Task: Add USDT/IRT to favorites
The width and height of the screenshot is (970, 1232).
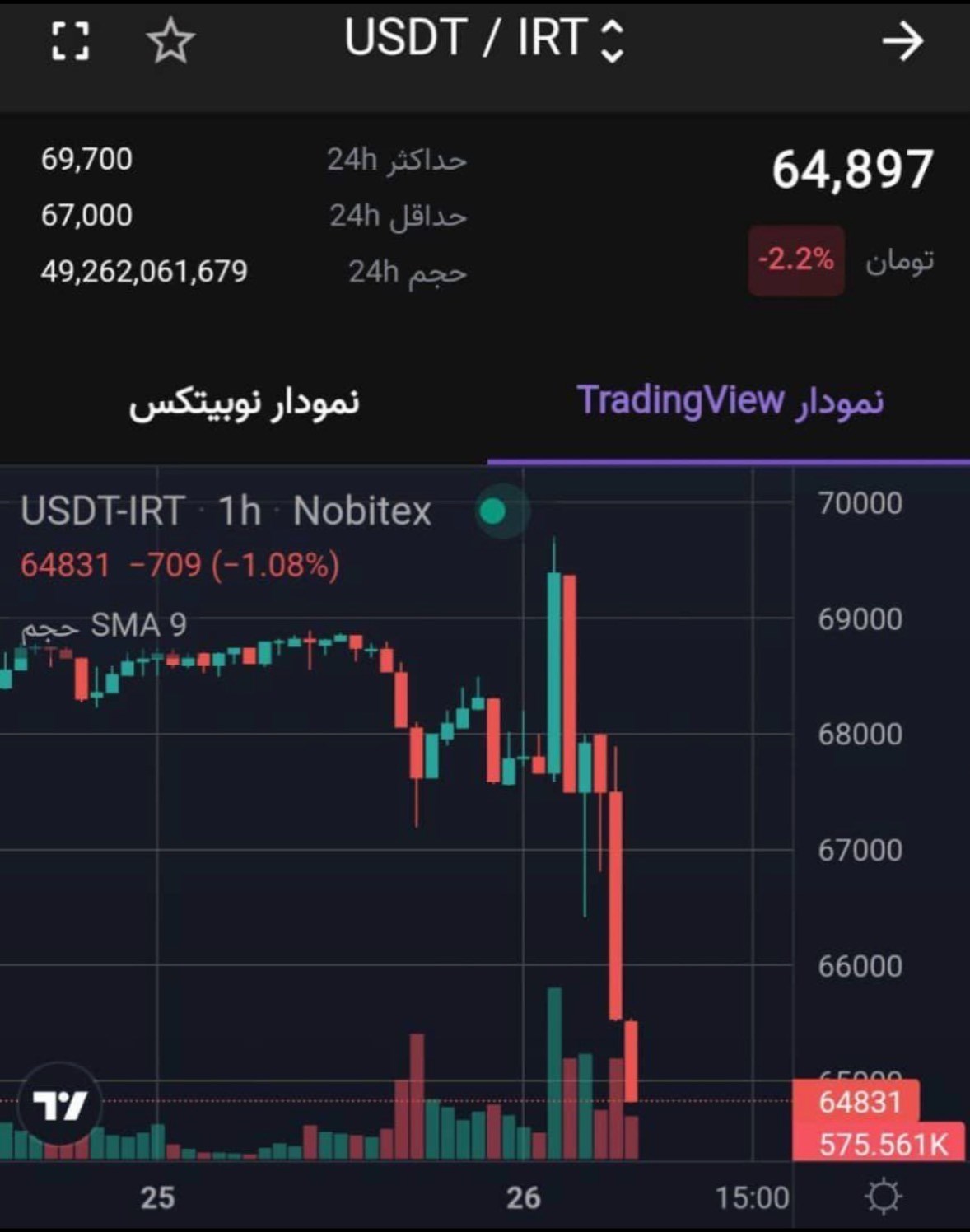Action: click(170, 41)
